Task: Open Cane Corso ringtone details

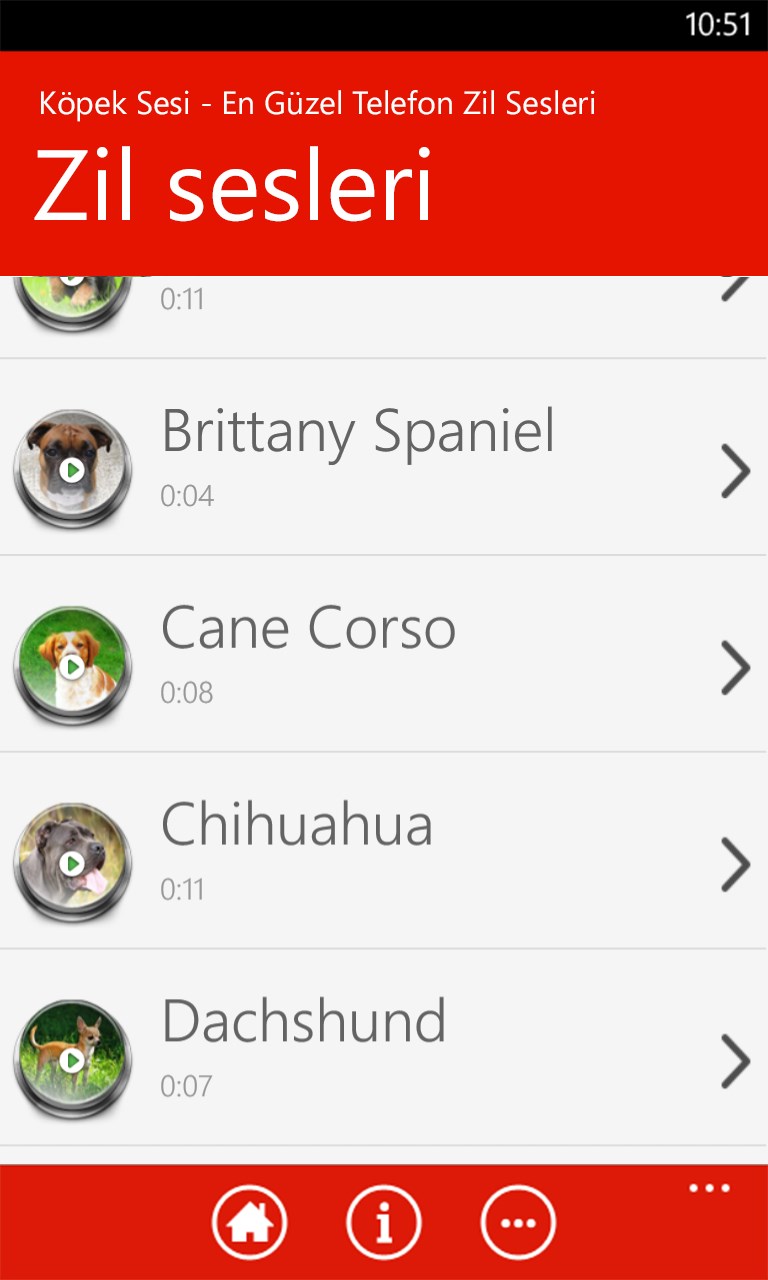Action: point(735,667)
